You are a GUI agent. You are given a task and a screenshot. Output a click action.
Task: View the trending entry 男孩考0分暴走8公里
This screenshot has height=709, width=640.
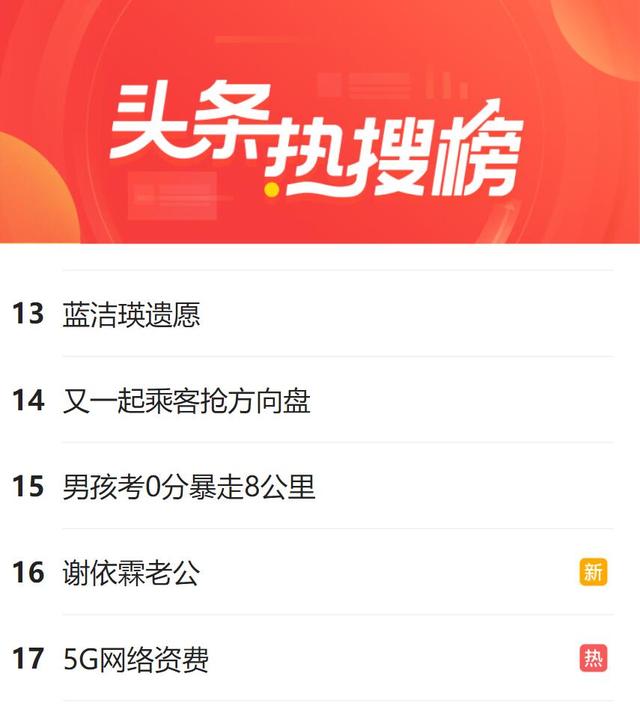pos(189,487)
